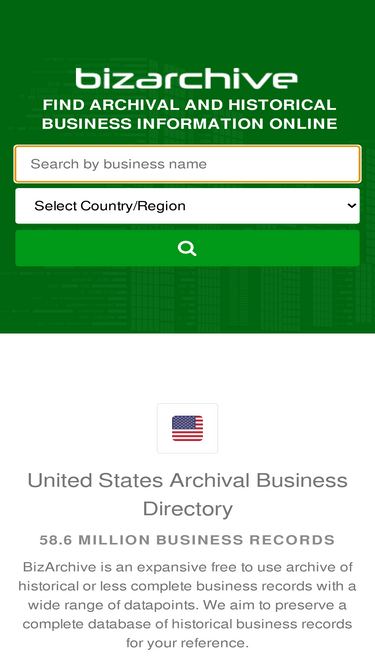This screenshot has width=375, height=667.
Task: Open the Select Country/Region dropdown
Action: pyautogui.click(x=188, y=206)
